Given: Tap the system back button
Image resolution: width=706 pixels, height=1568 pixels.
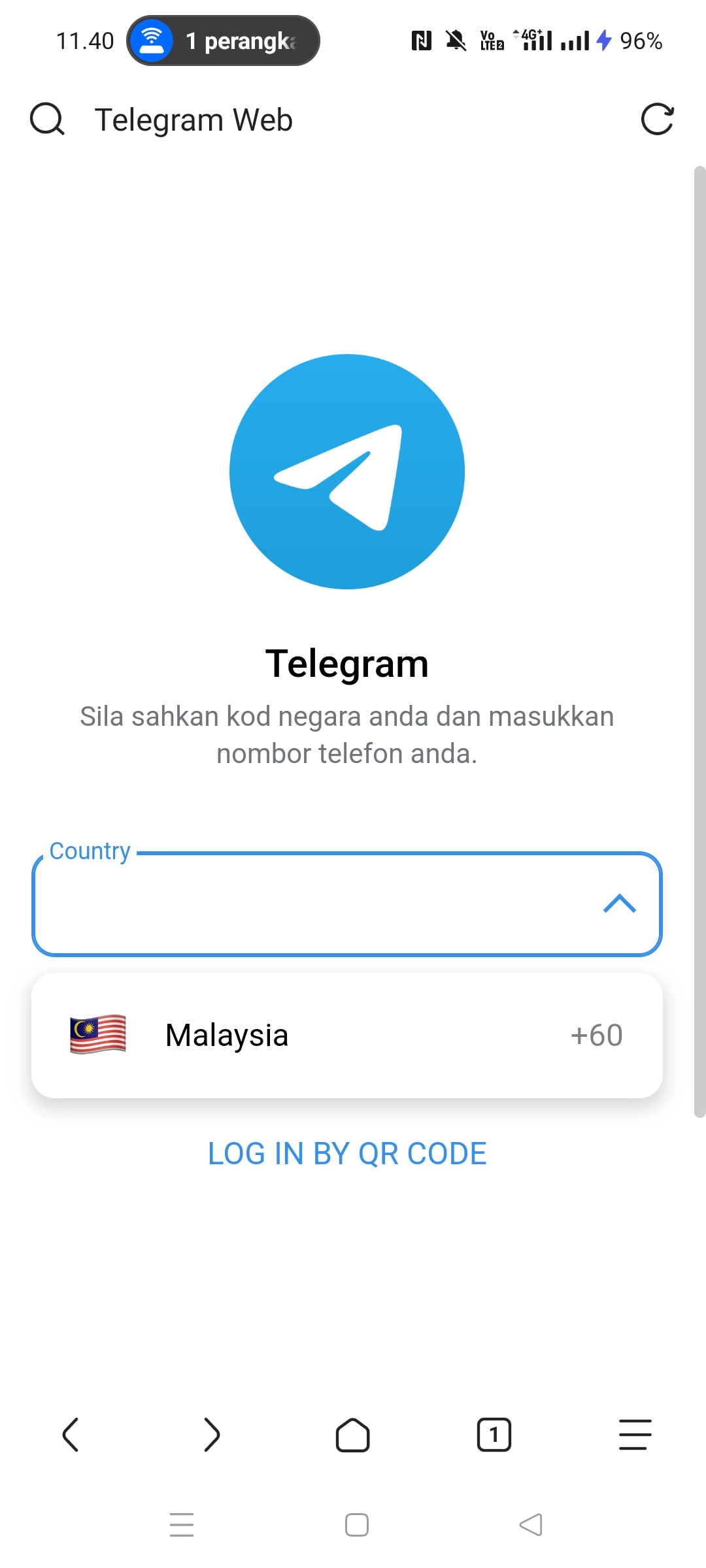Looking at the screenshot, I should tap(530, 1525).
